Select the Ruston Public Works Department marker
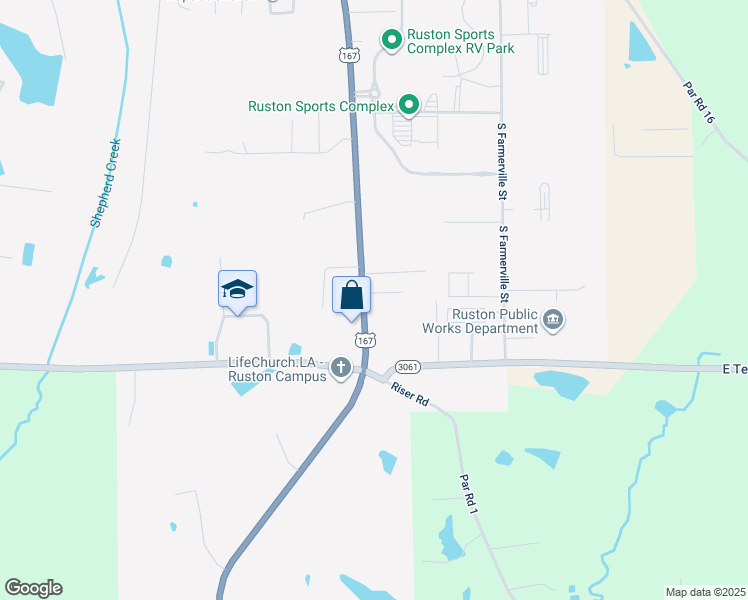The height and width of the screenshot is (600, 748). click(x=553, y=320)
